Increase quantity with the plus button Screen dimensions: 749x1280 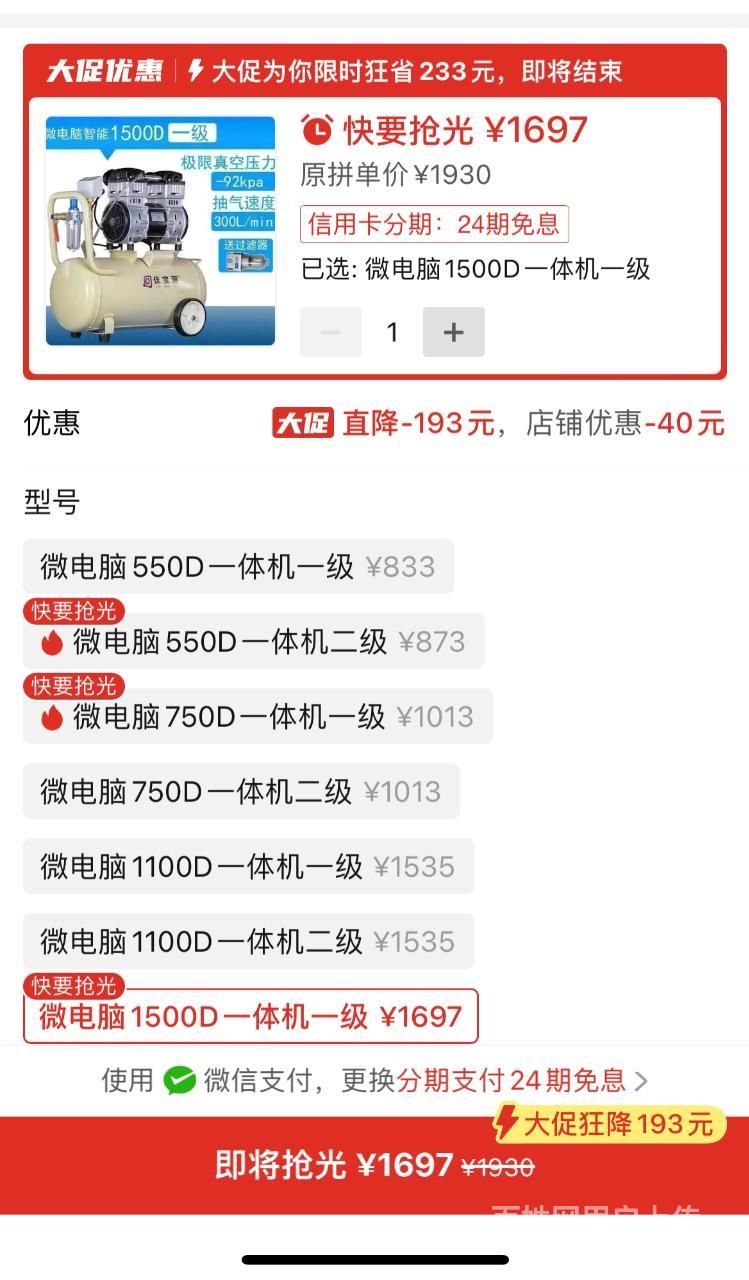[x=453, y=332]
